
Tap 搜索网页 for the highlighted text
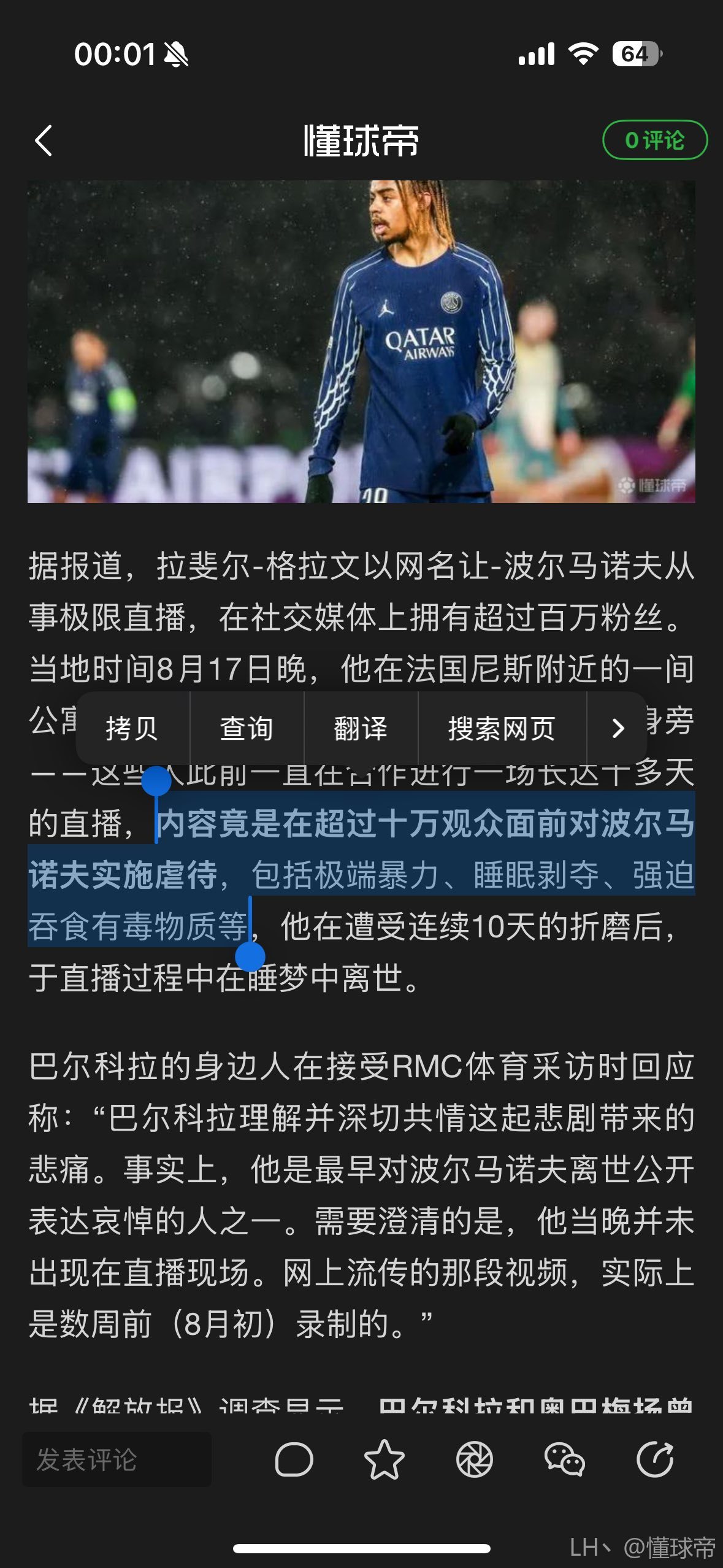(502, 729)
